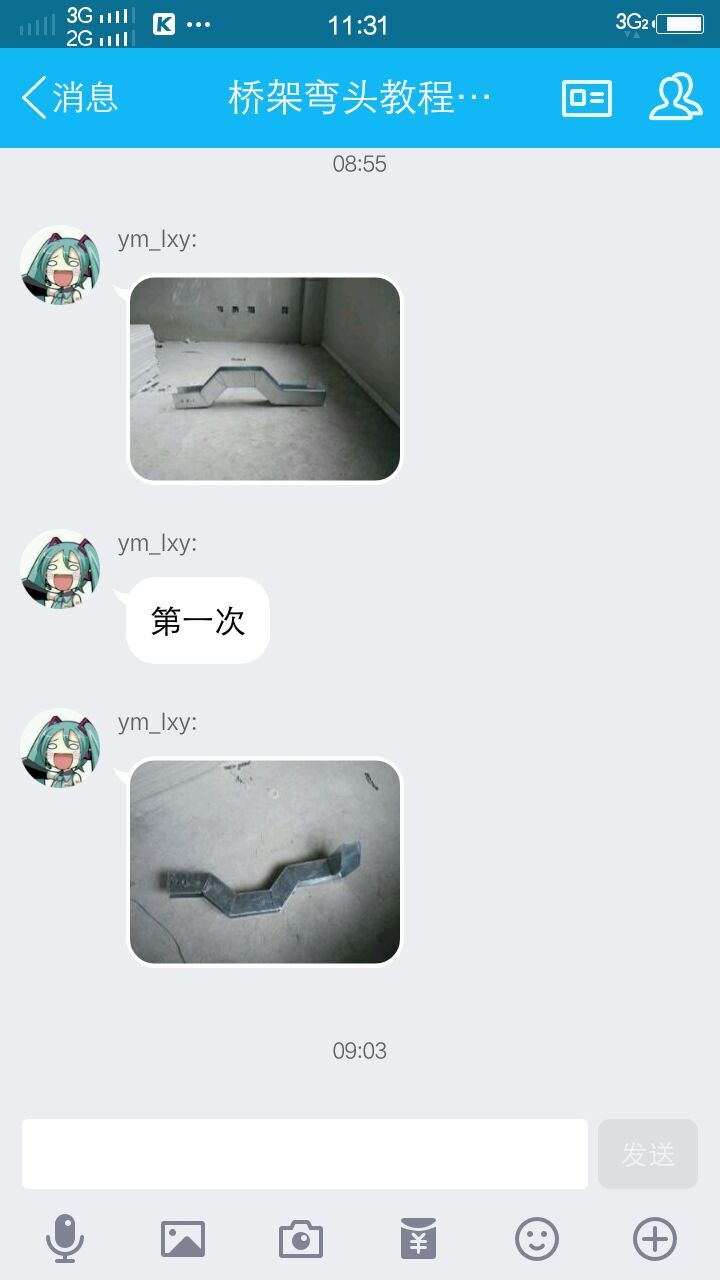Open the group members icon
Image resolution: width=720 pixels, height=1280 pixels.
(x=675, y=98)
